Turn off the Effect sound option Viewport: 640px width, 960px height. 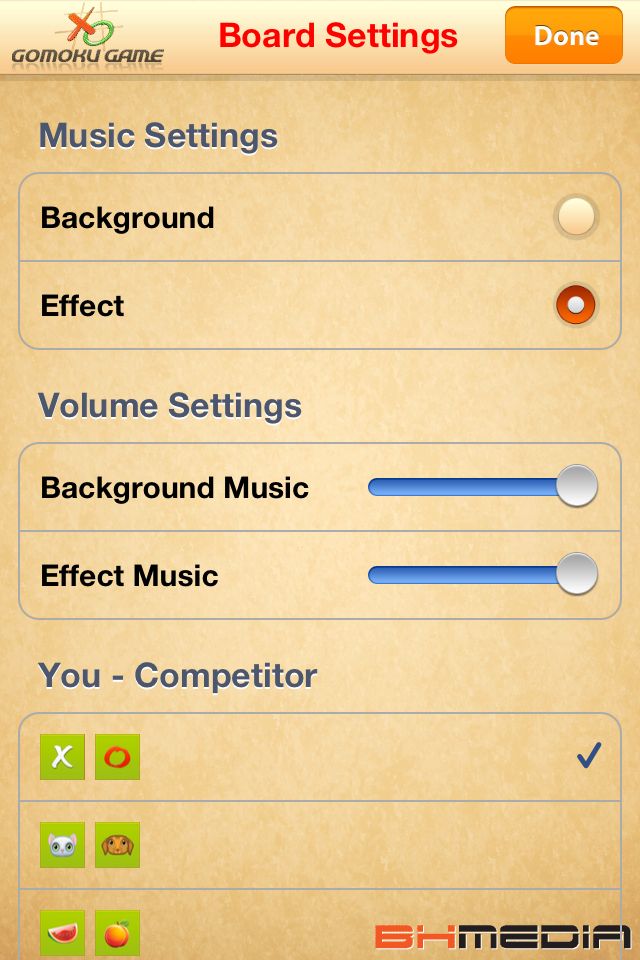pyautogui.click(x=576, y=305)
